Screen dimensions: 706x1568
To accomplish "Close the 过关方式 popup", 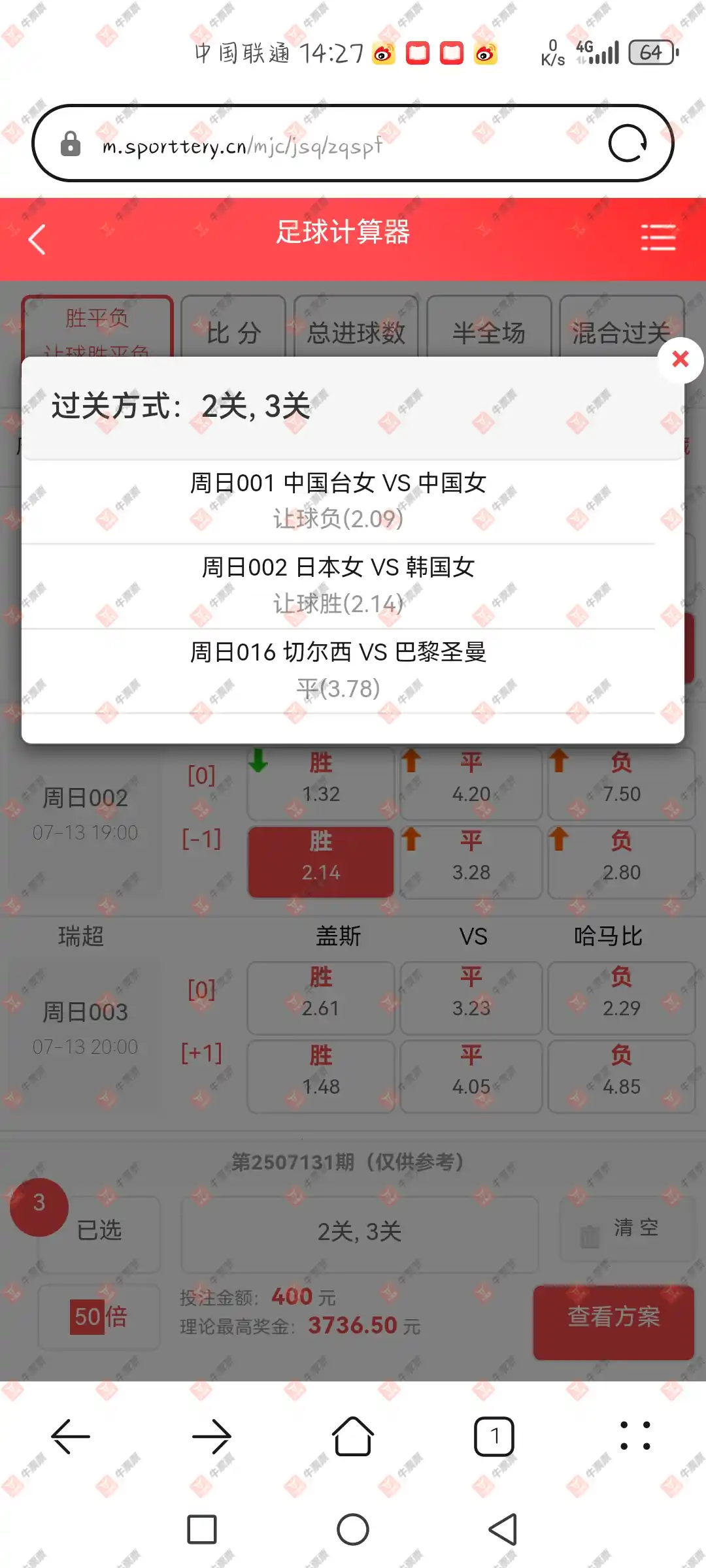I will [680, 359].
